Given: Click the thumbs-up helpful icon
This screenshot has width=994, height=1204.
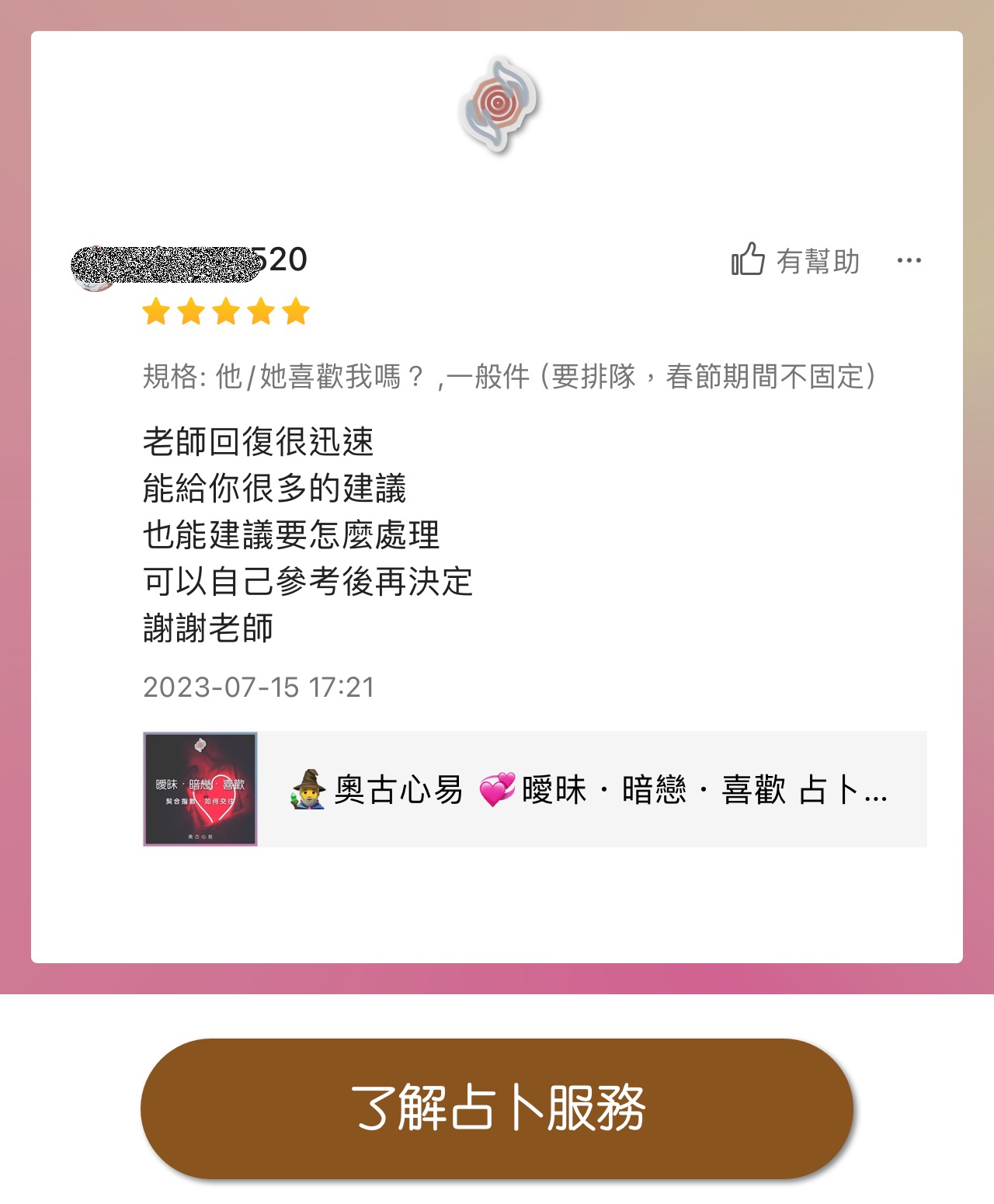Looking at the screenshot, I should point(748,259).
